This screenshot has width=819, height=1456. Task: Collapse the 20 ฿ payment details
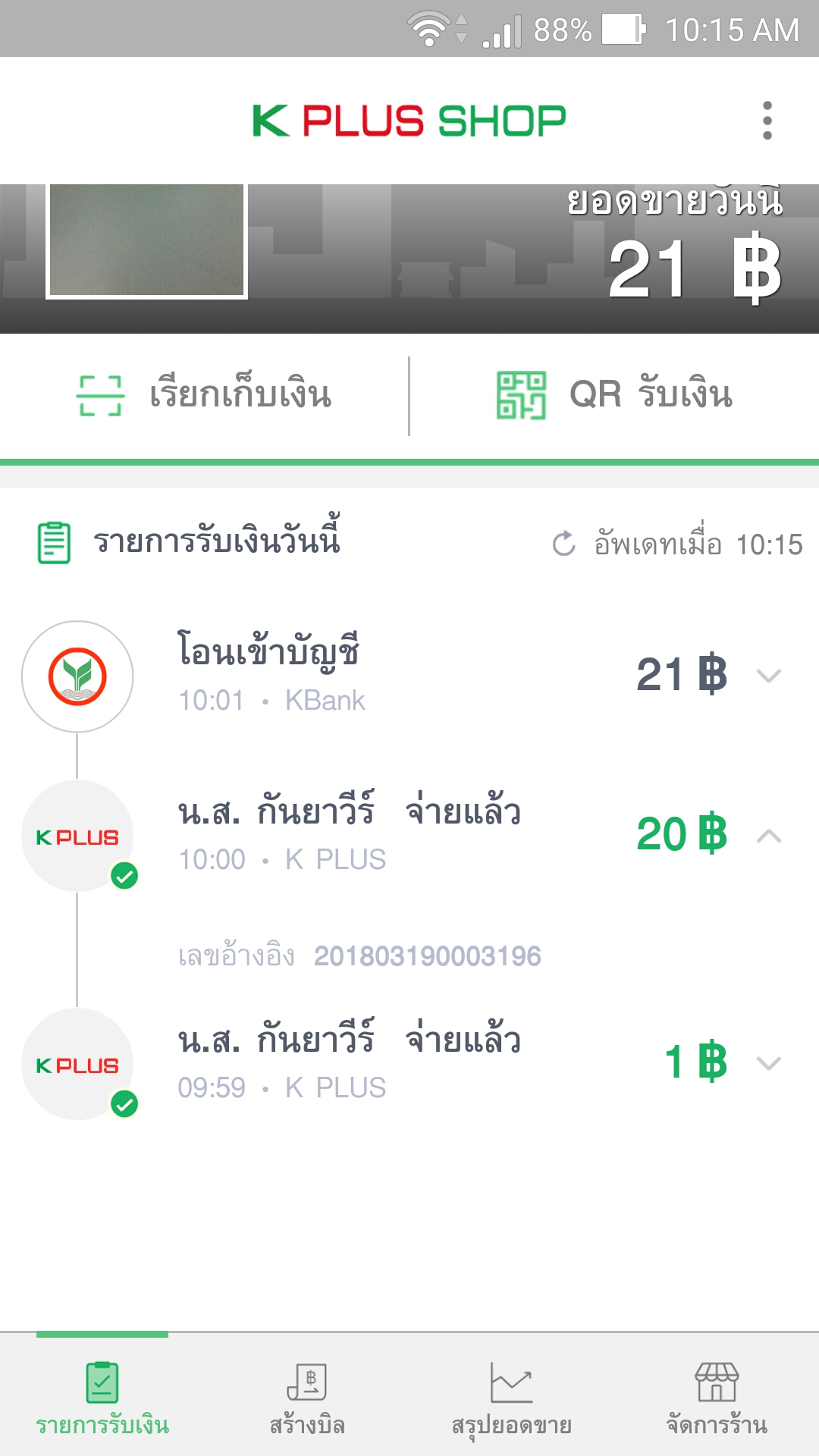pos(769,836)
